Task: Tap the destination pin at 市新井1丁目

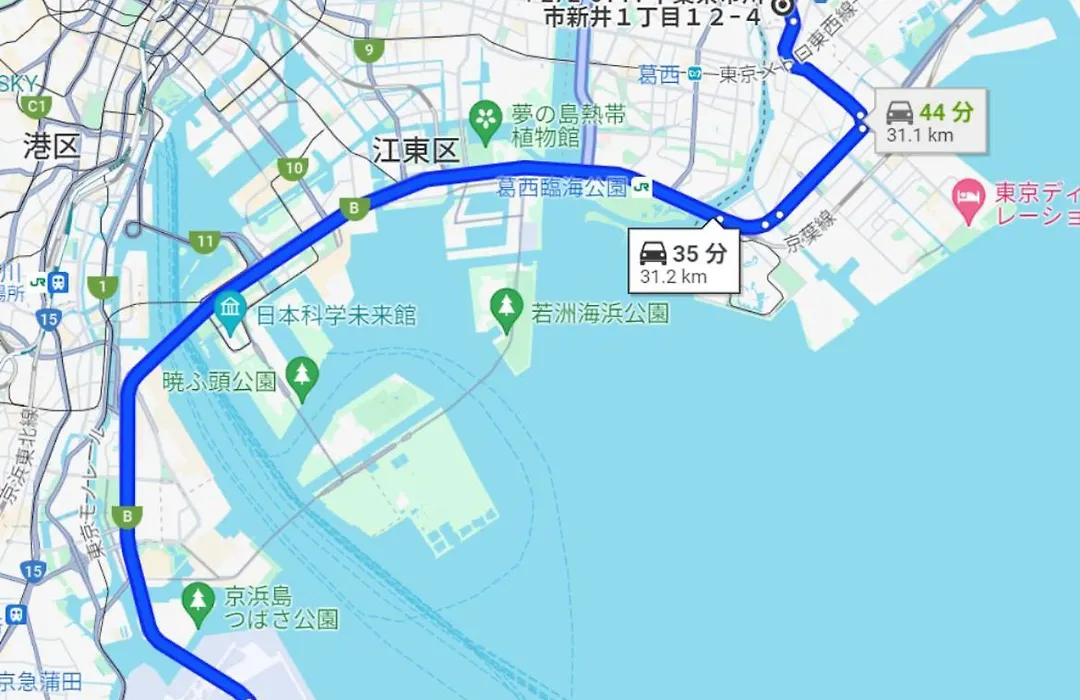Action: point(786,8)
